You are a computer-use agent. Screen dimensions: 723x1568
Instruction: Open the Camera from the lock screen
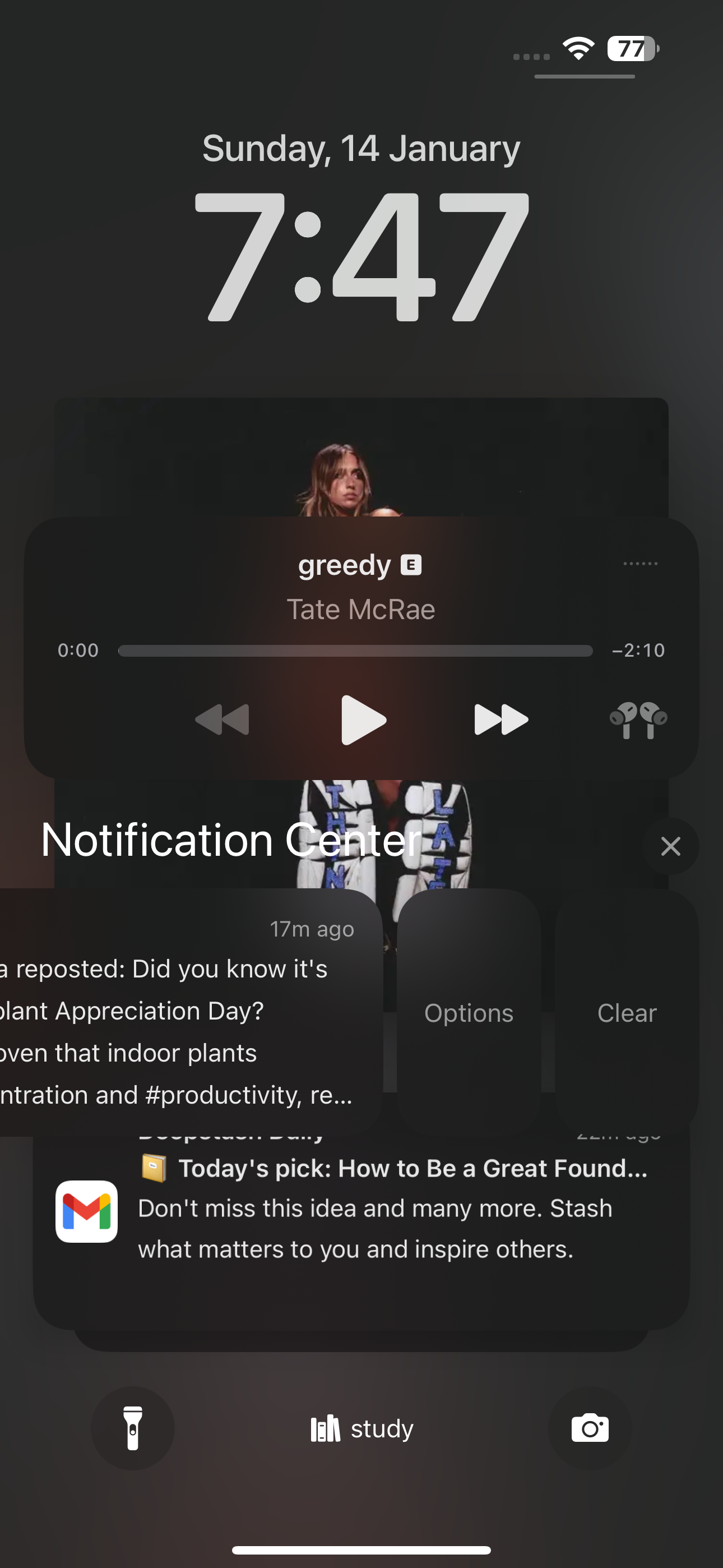pos(588,1427)
